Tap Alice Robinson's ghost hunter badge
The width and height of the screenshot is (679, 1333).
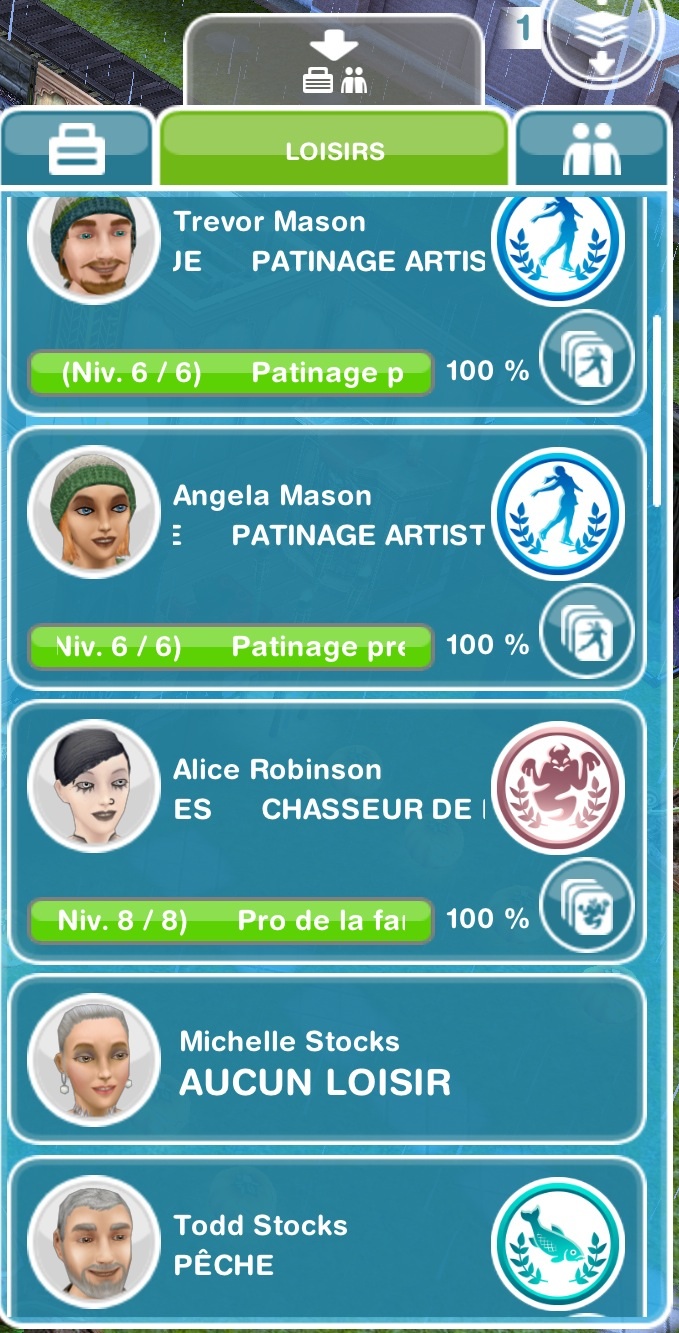pyautogui.click(x=558, y=785)
